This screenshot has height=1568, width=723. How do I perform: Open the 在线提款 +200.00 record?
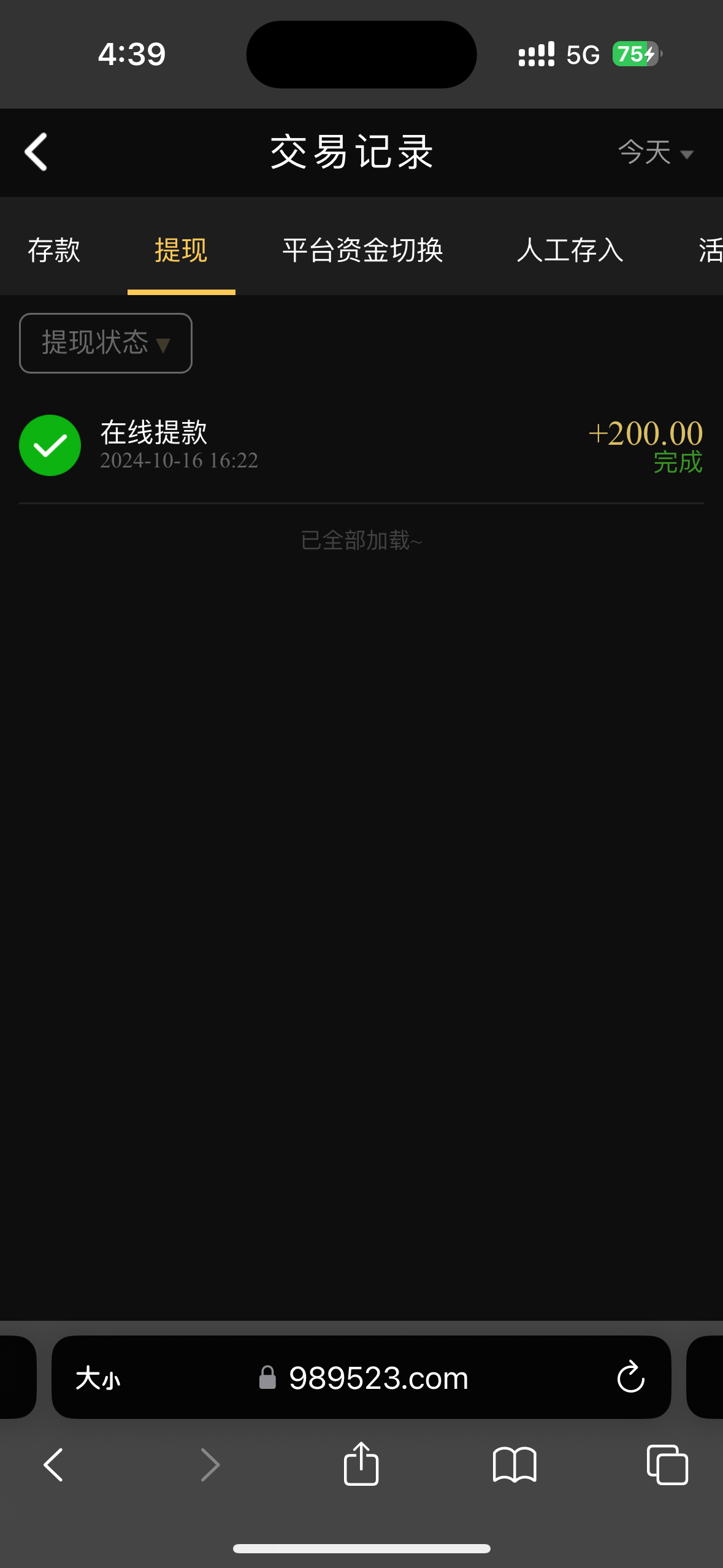[361, 445]
